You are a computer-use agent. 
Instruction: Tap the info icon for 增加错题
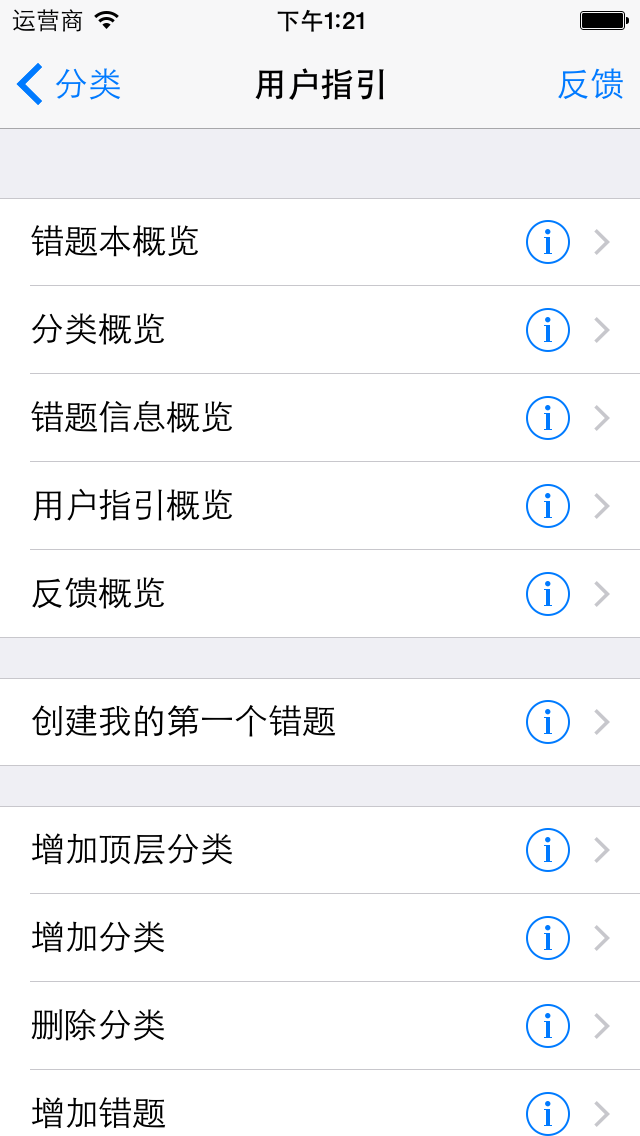(547, 1114)
